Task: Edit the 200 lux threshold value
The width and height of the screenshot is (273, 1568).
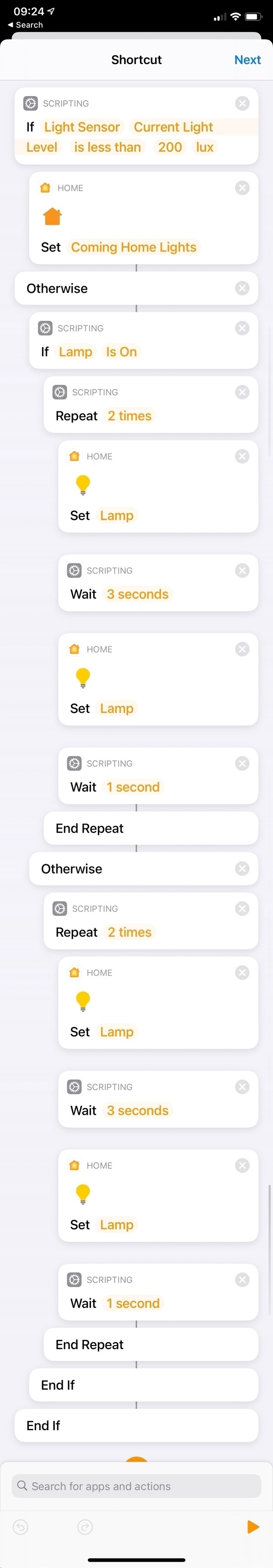Action: click(170, 147)
